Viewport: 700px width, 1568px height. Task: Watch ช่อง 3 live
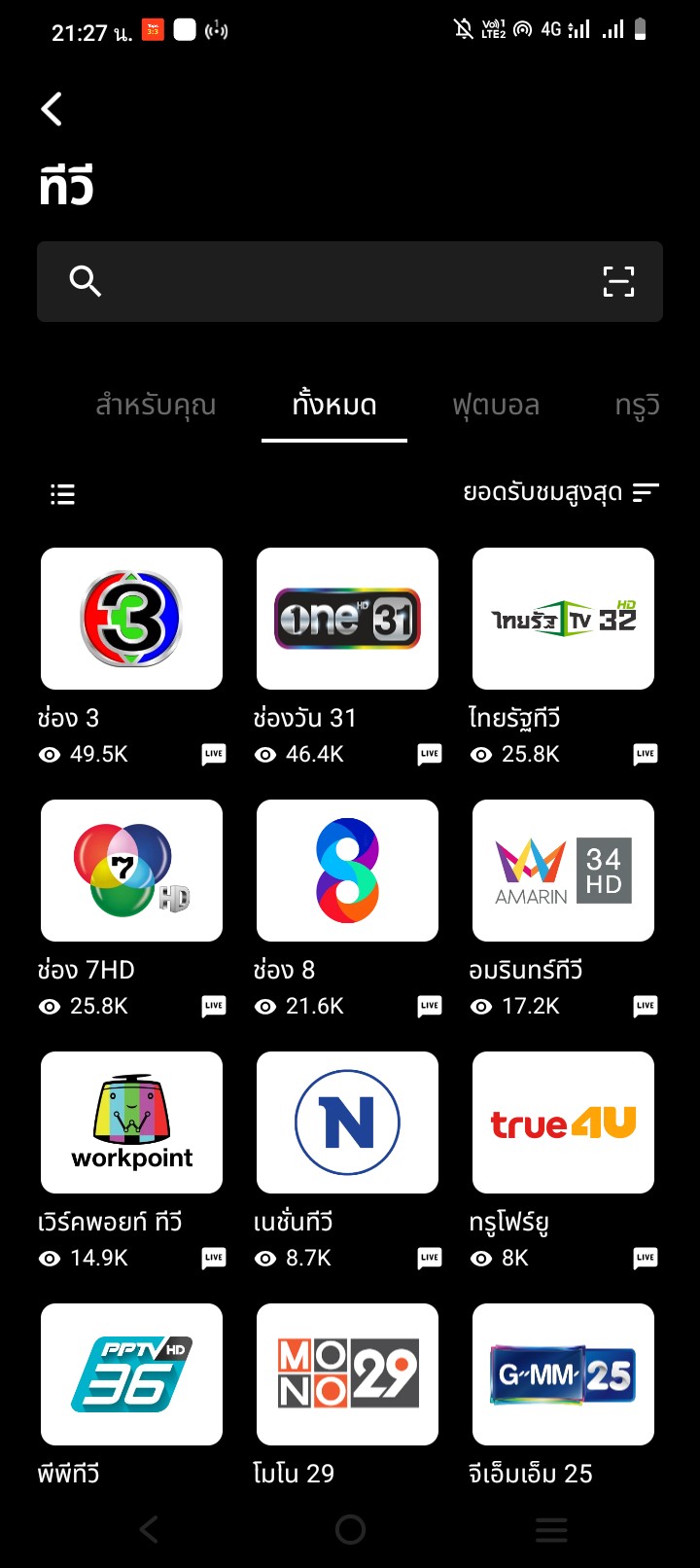coord(131,619)
